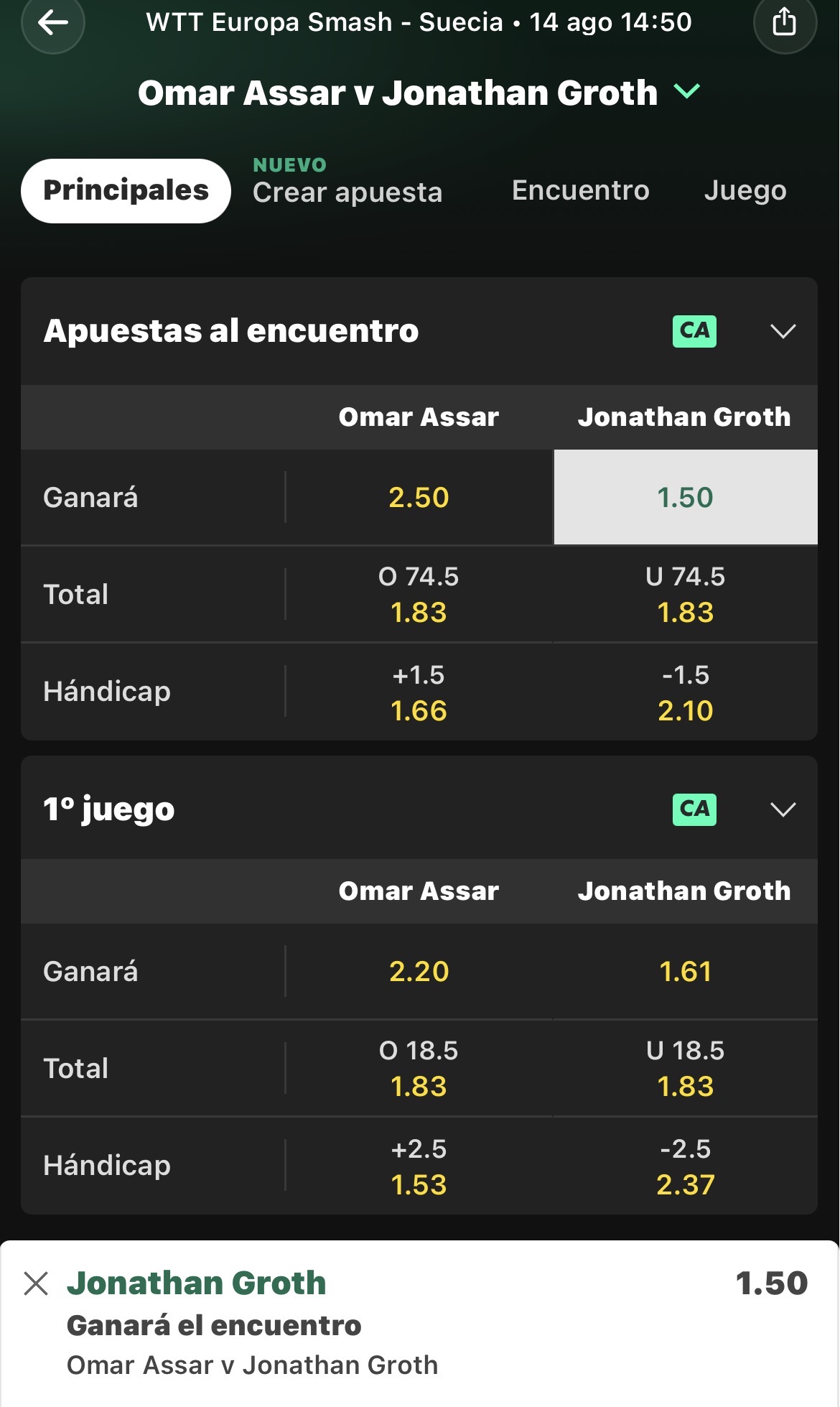Switch to the Encuentro tab
840x1407 pixels.
580,190
